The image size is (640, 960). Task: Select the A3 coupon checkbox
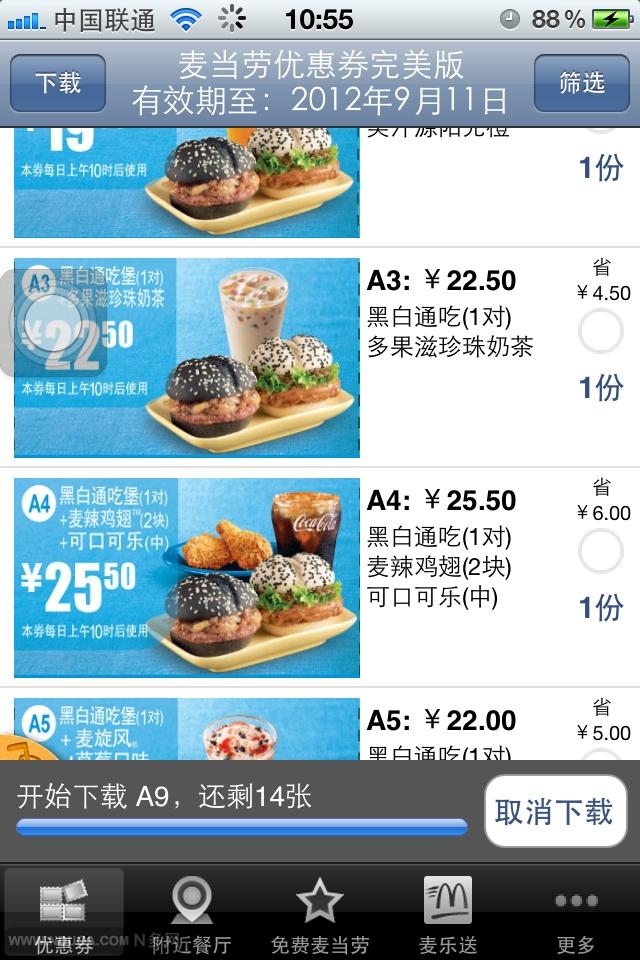(x=601, y=331)
